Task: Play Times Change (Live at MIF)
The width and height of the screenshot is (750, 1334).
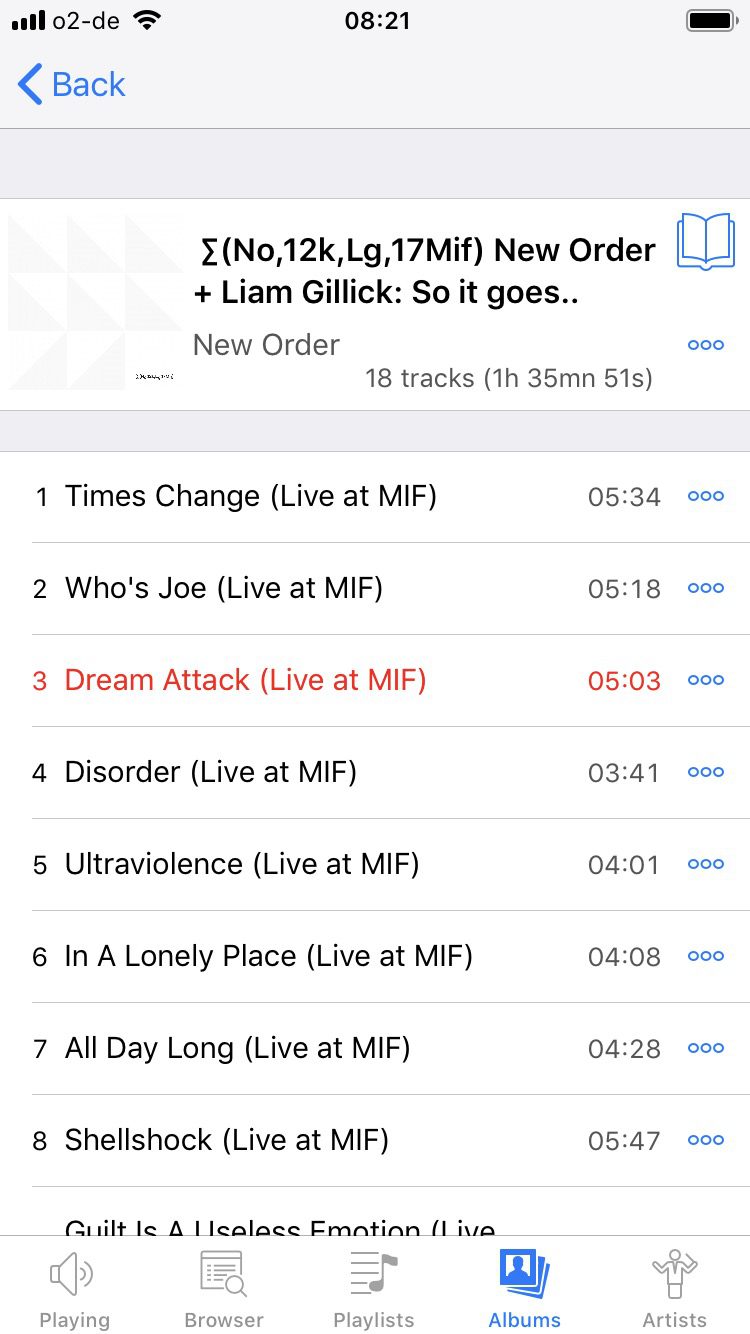Action: pos(250,496)
